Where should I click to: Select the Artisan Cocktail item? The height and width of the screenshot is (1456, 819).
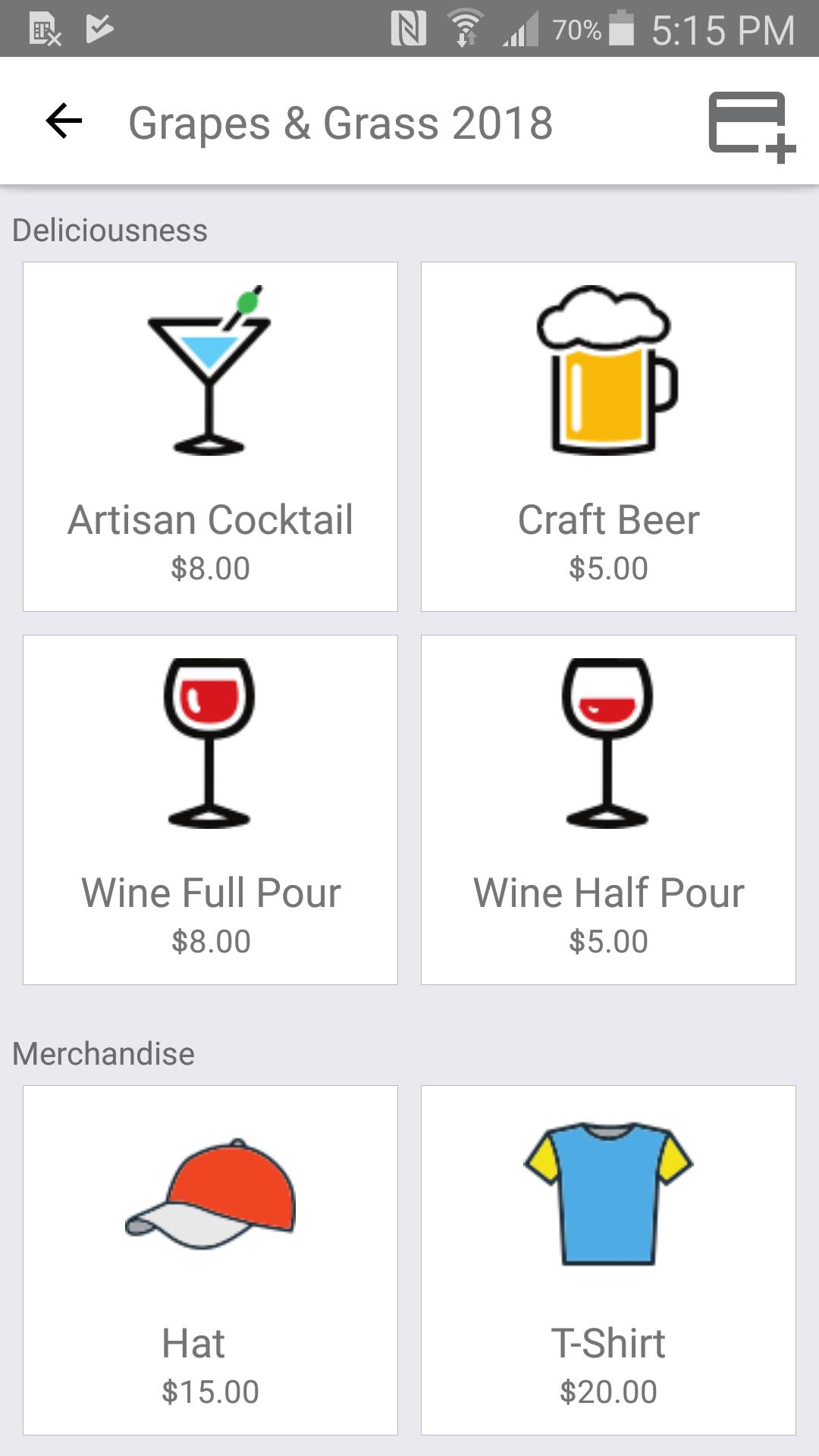coord(210,437)
